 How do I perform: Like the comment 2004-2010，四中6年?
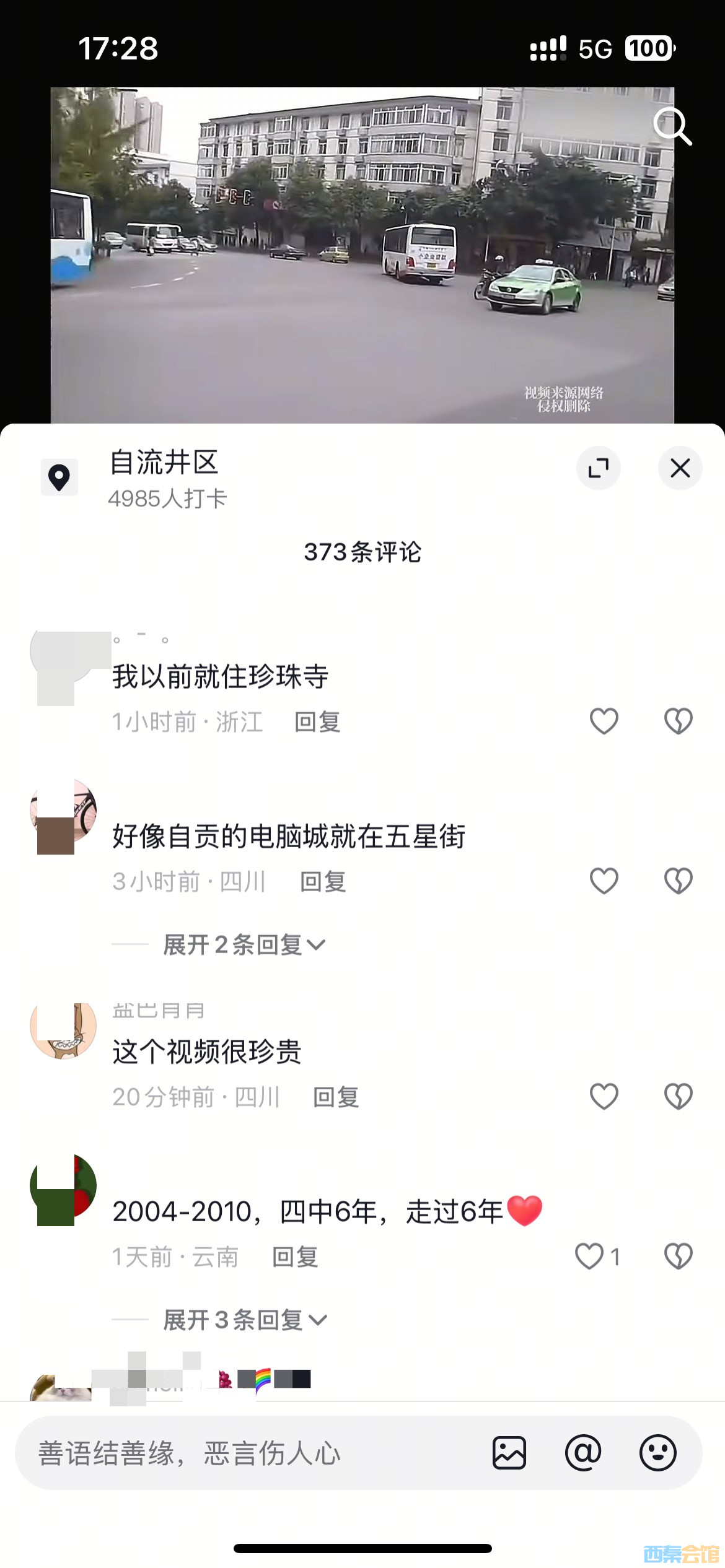pyautogui.click(x=590, y=1257)
